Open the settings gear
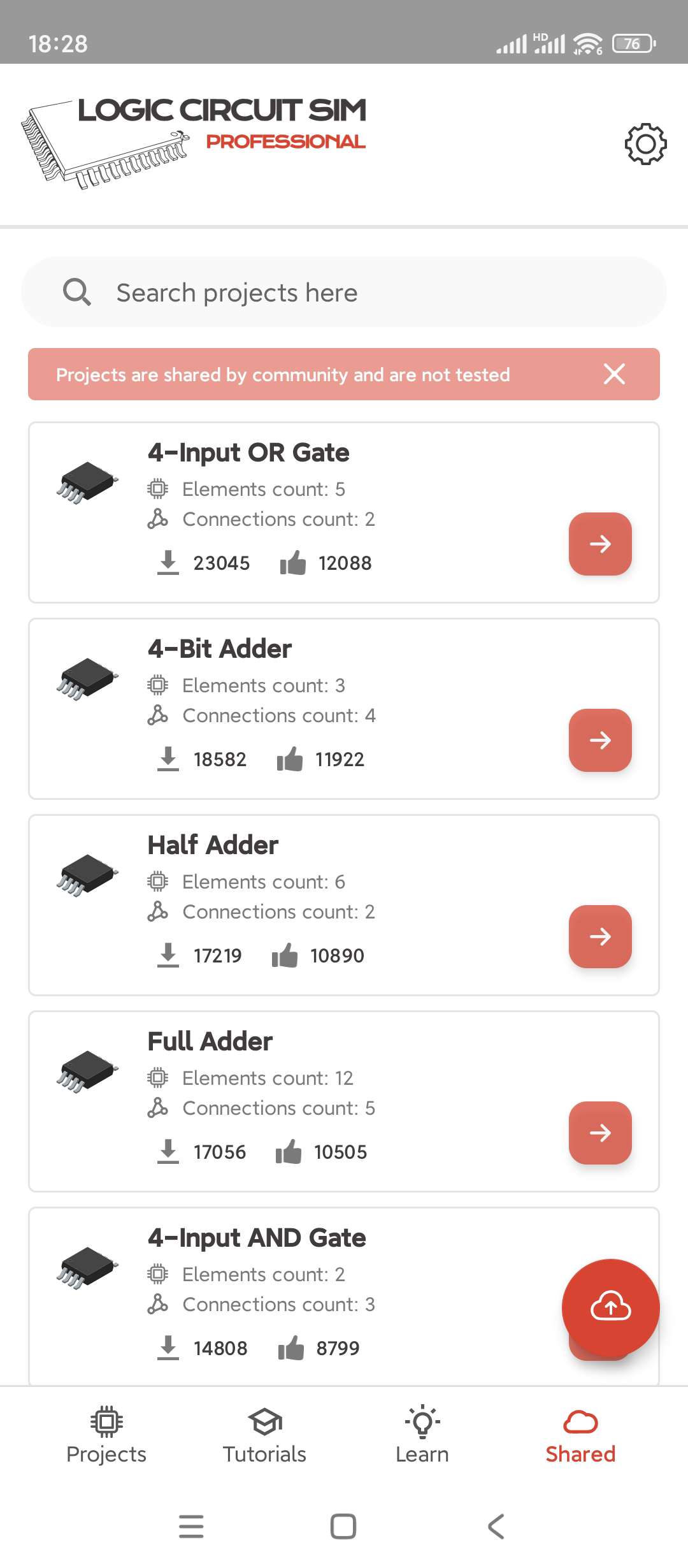Image resolution: width=688 pixels, height=1568 pixels. 645,143
